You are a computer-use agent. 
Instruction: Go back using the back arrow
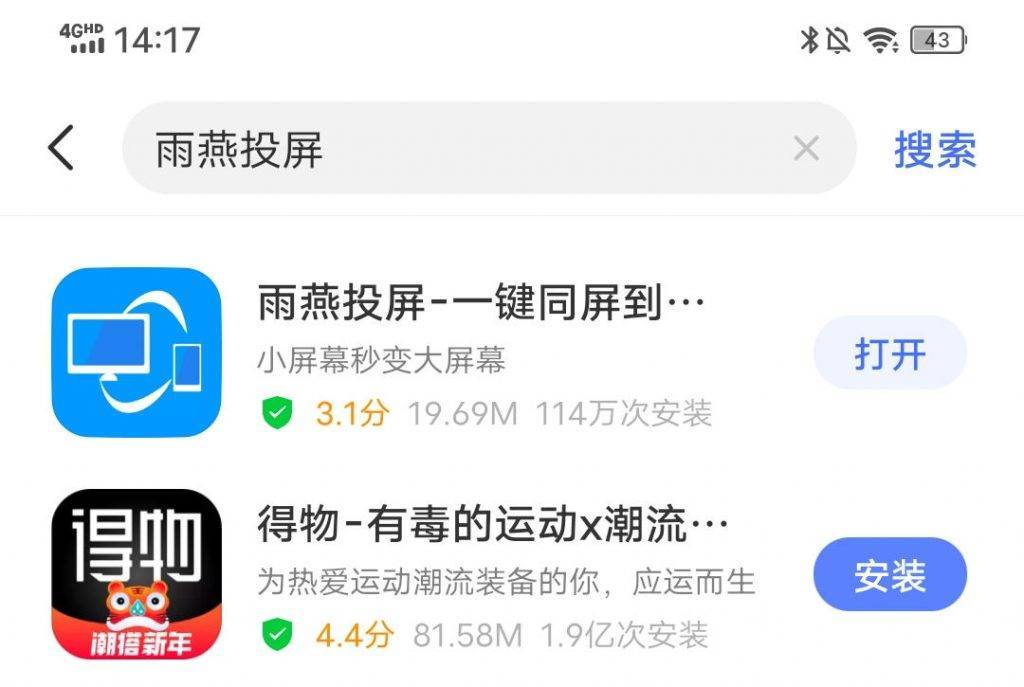tap(62, 149)
